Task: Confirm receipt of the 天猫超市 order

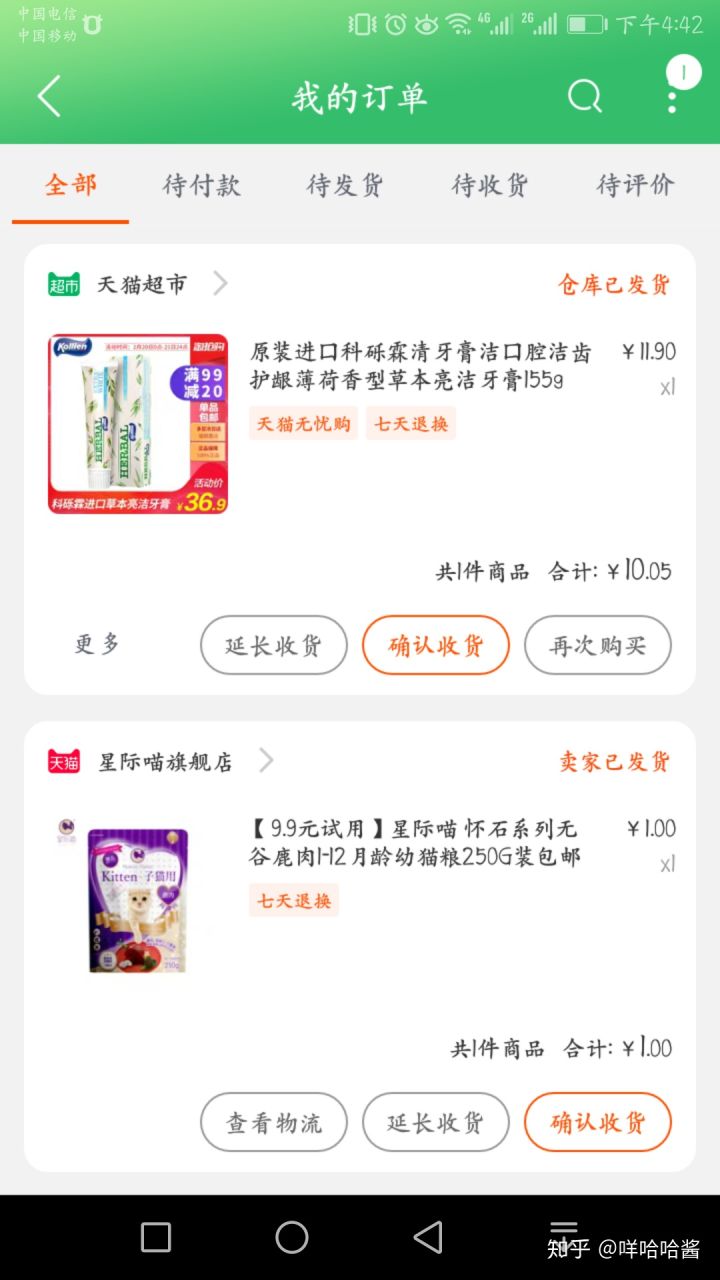Action: pos(436,645)
